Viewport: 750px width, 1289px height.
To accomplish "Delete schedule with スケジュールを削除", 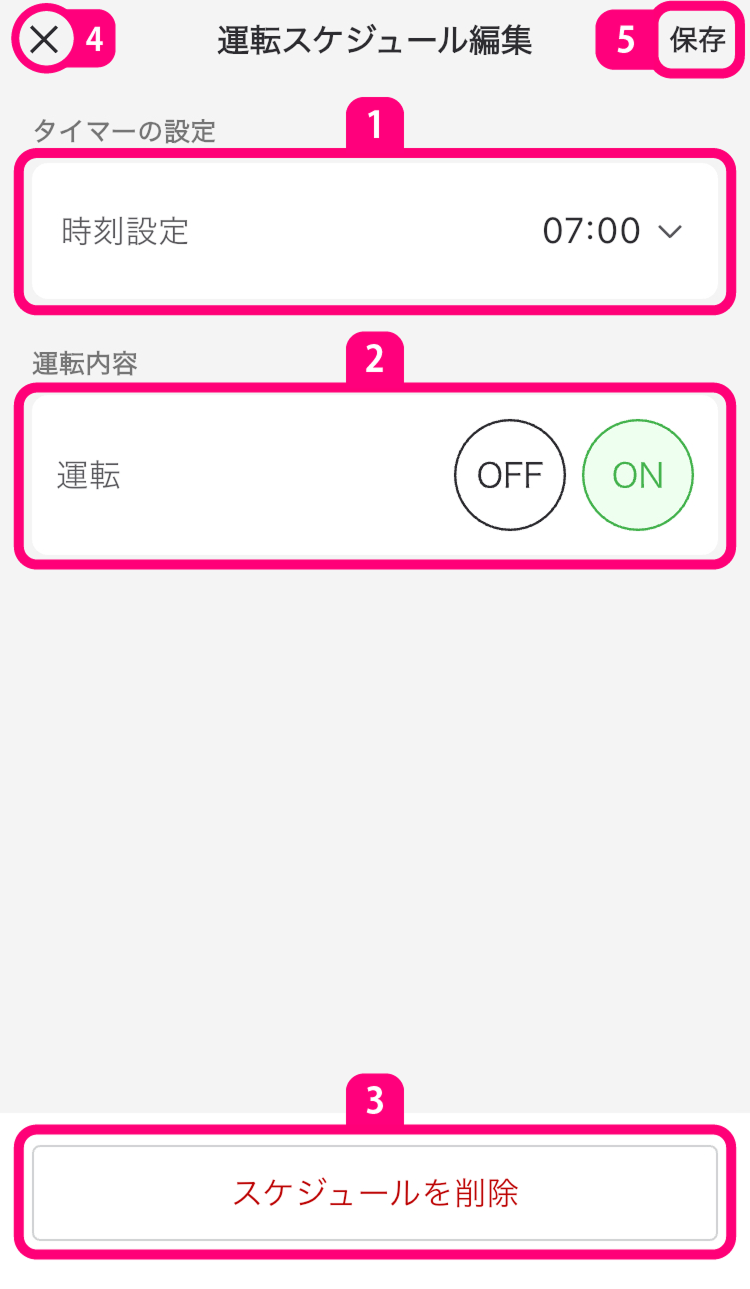I will (375, 1192).
